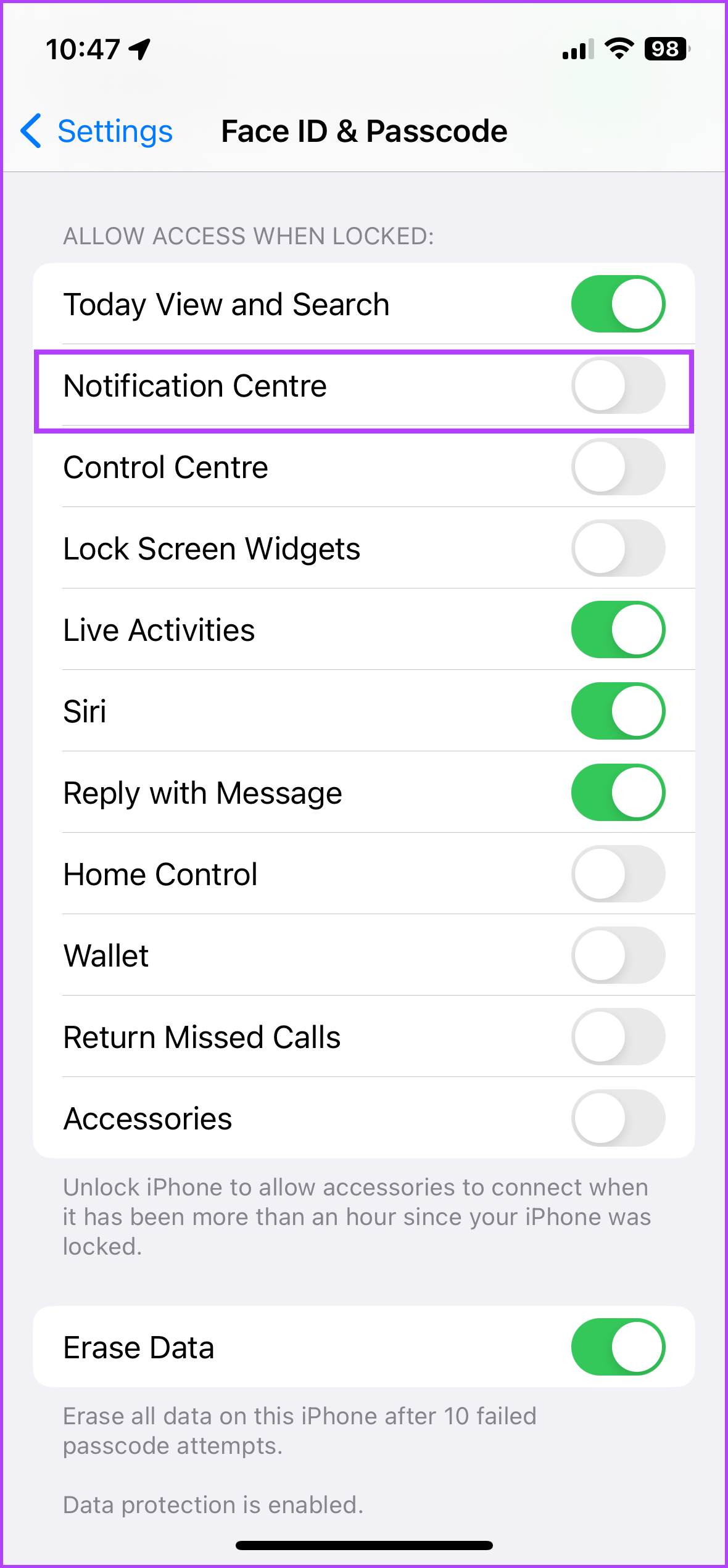Tap the home indicator bar
This screenshot has width=728, height=1568.
pyautogui.click(x=364, y=1545)
